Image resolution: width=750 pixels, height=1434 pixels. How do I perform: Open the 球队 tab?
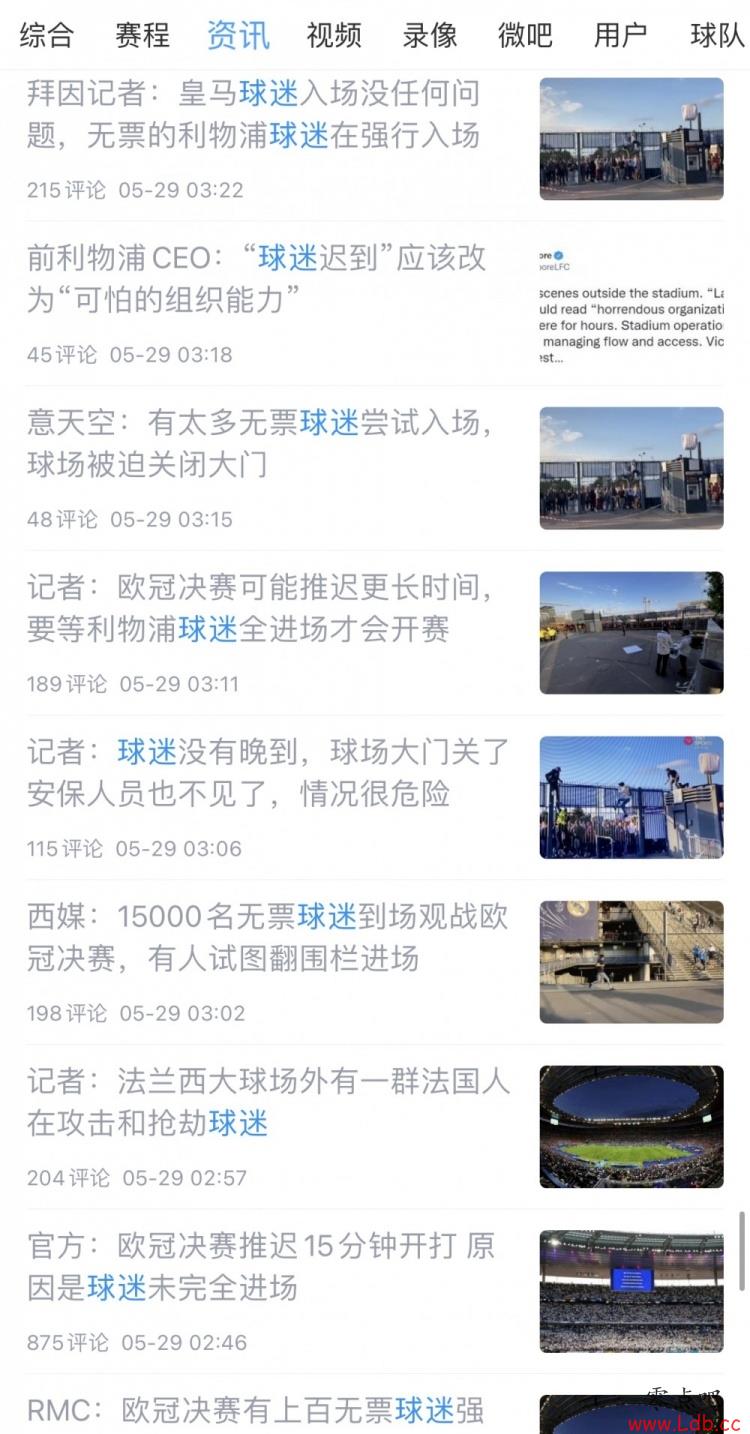[x=717, y=36]
